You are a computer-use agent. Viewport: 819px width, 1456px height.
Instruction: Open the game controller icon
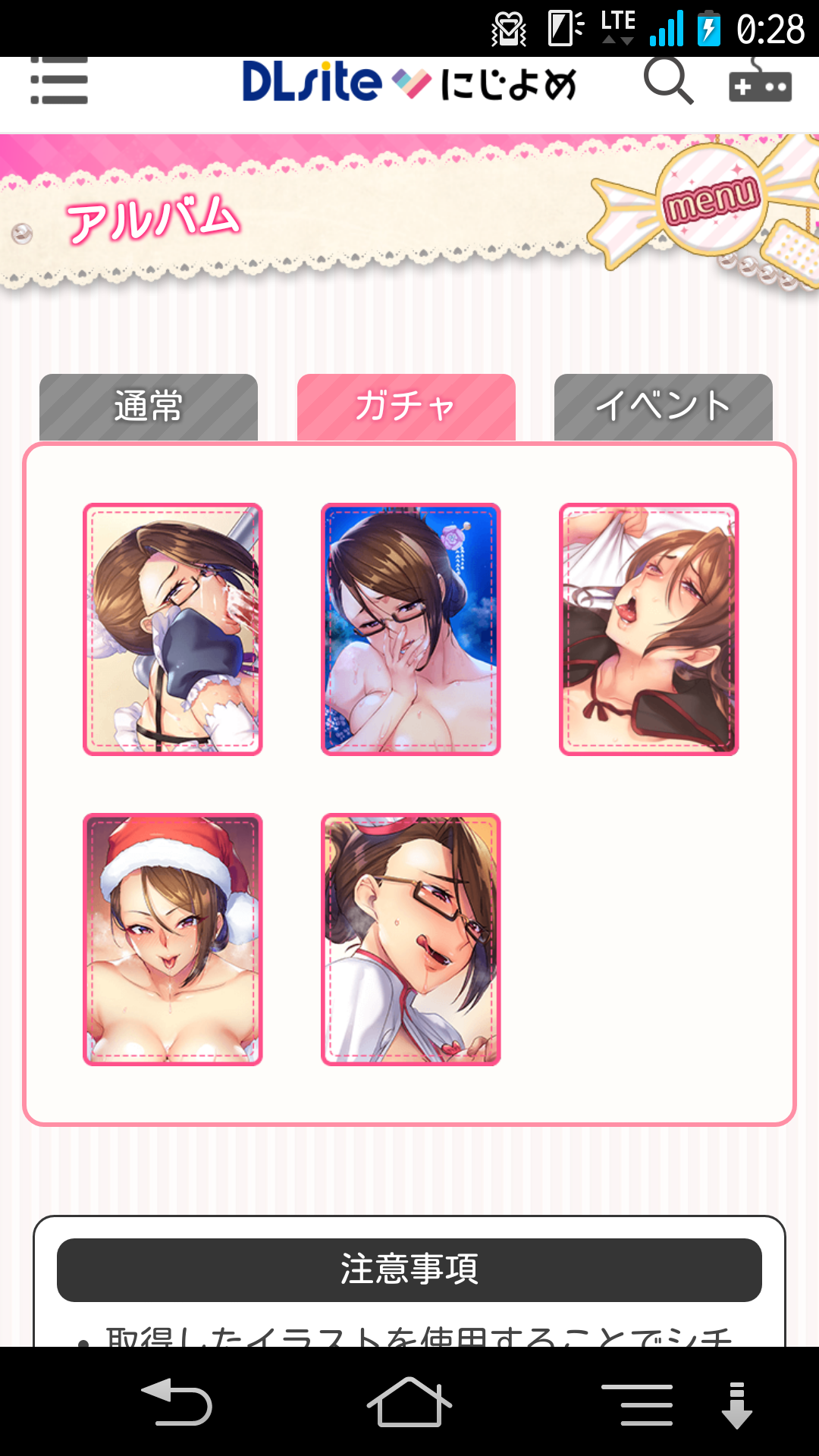(760, 85)
